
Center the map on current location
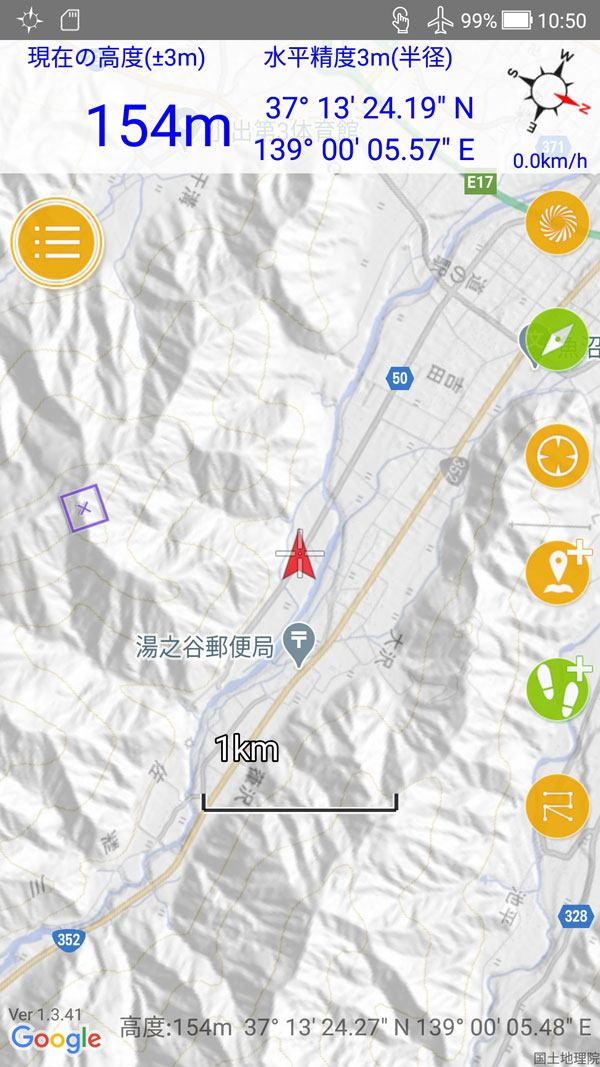[x=557, y=456]
